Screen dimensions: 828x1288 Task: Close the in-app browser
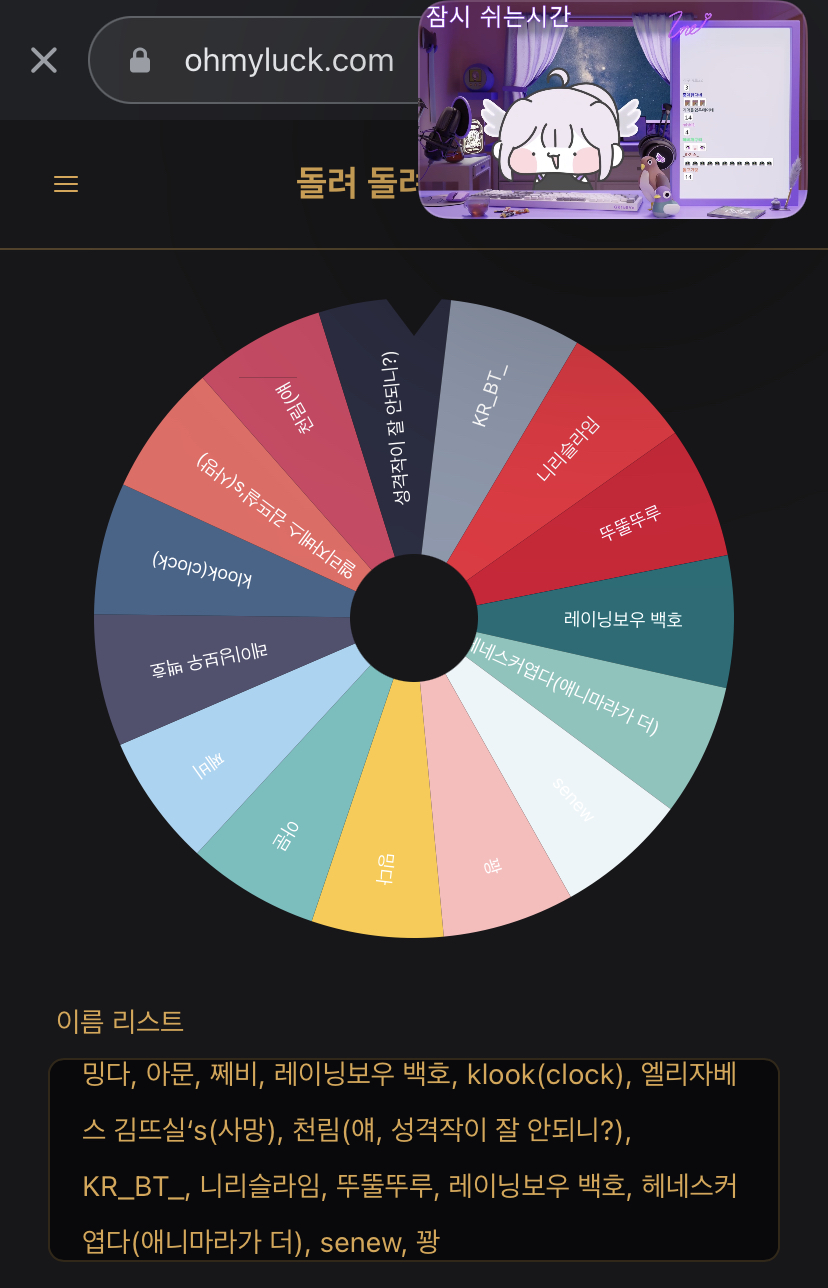44,60
